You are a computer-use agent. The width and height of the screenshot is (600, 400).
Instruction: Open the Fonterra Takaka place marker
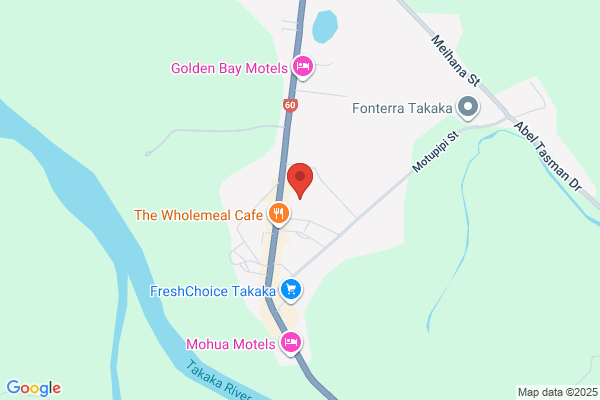[x=468, y=108]
